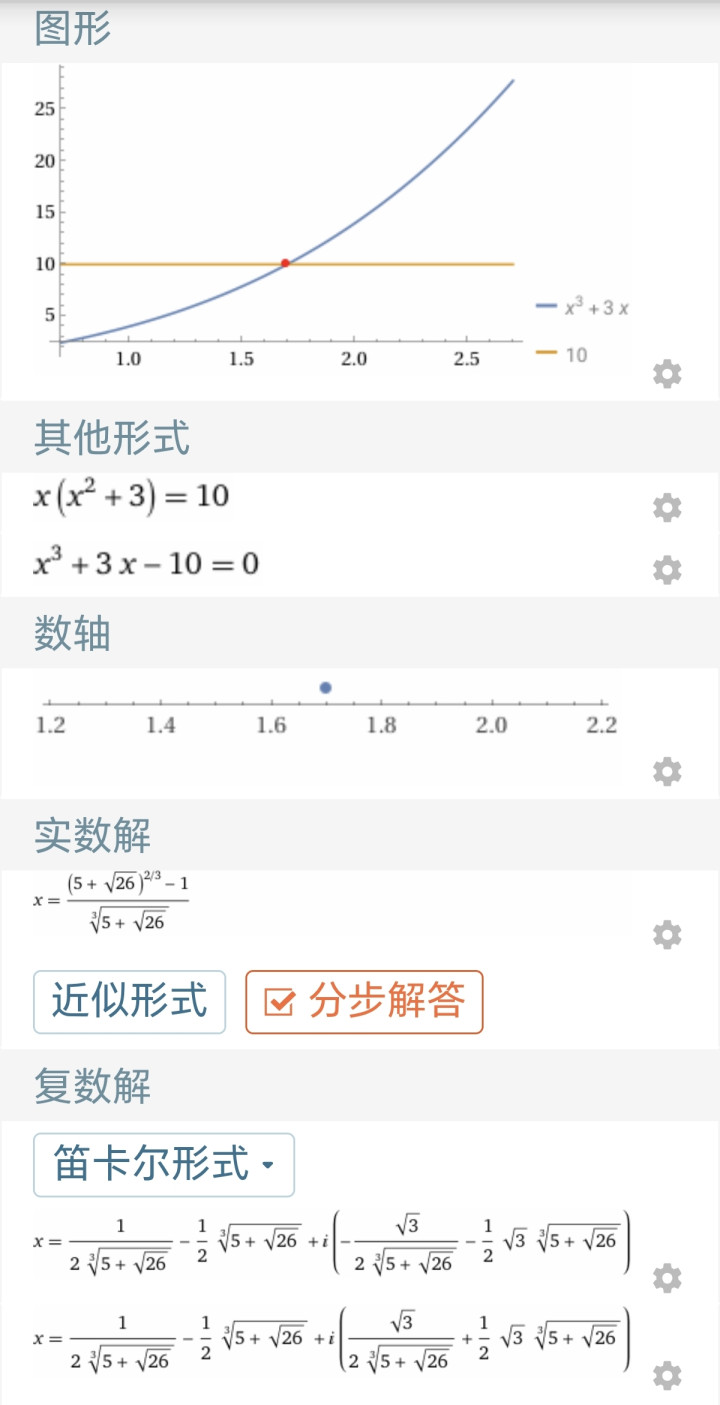Tap the gear icon for the second complex solution
Viewport: 720px width, 1405px height.
coord(667,1376)
